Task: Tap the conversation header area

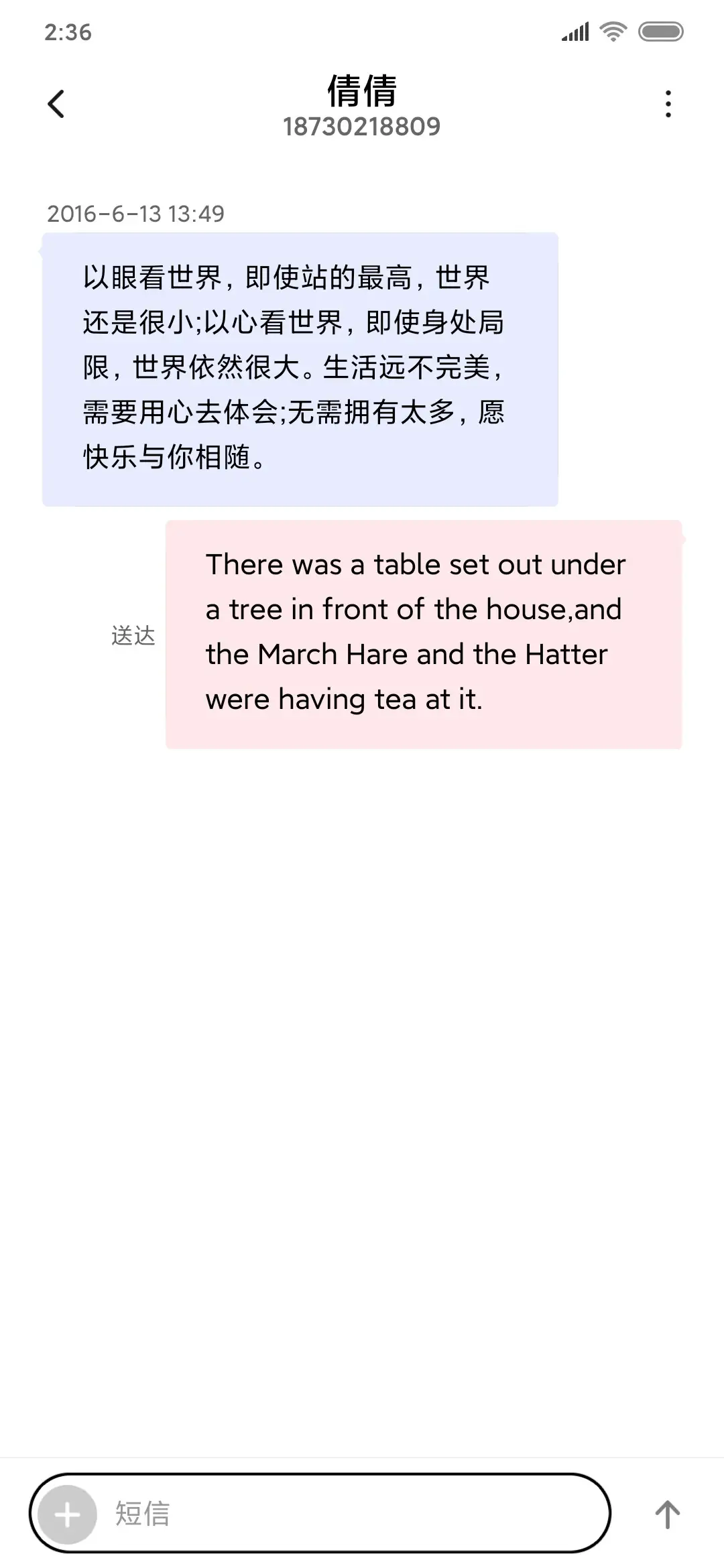Action: pos(361,107)
